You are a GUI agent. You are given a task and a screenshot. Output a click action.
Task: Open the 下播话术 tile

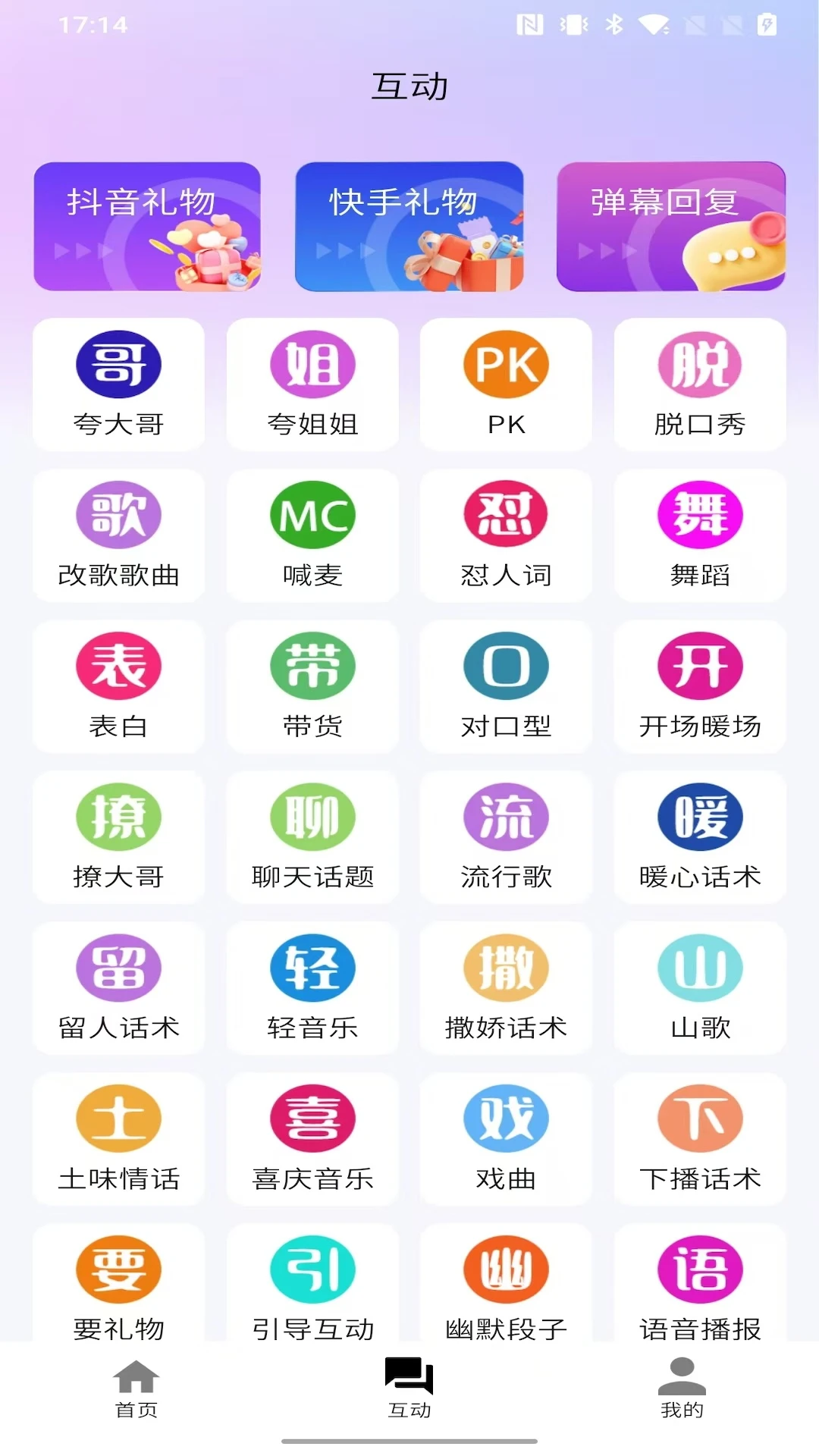(x=700, y=1139)
